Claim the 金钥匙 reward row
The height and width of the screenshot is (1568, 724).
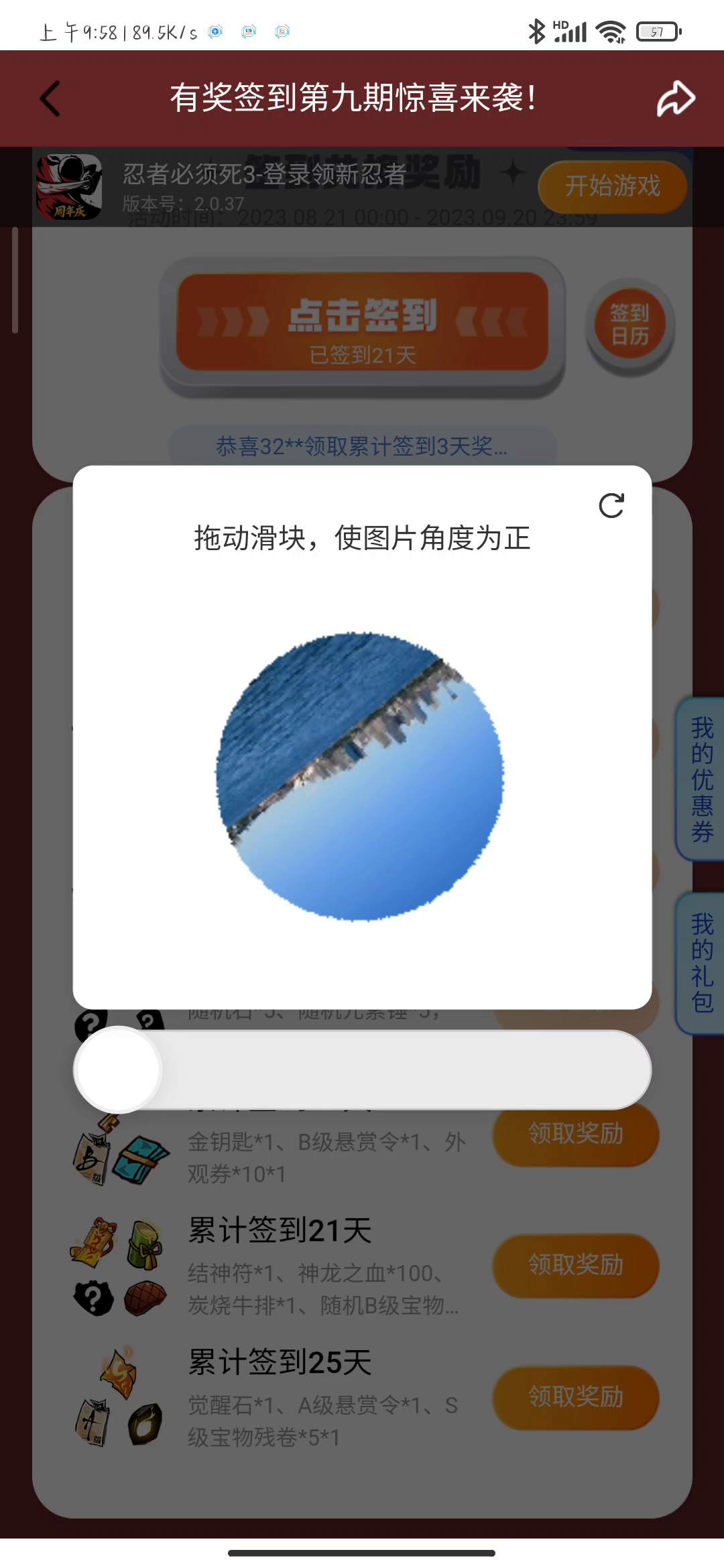pyautogui.click(x=575, y=1134)
